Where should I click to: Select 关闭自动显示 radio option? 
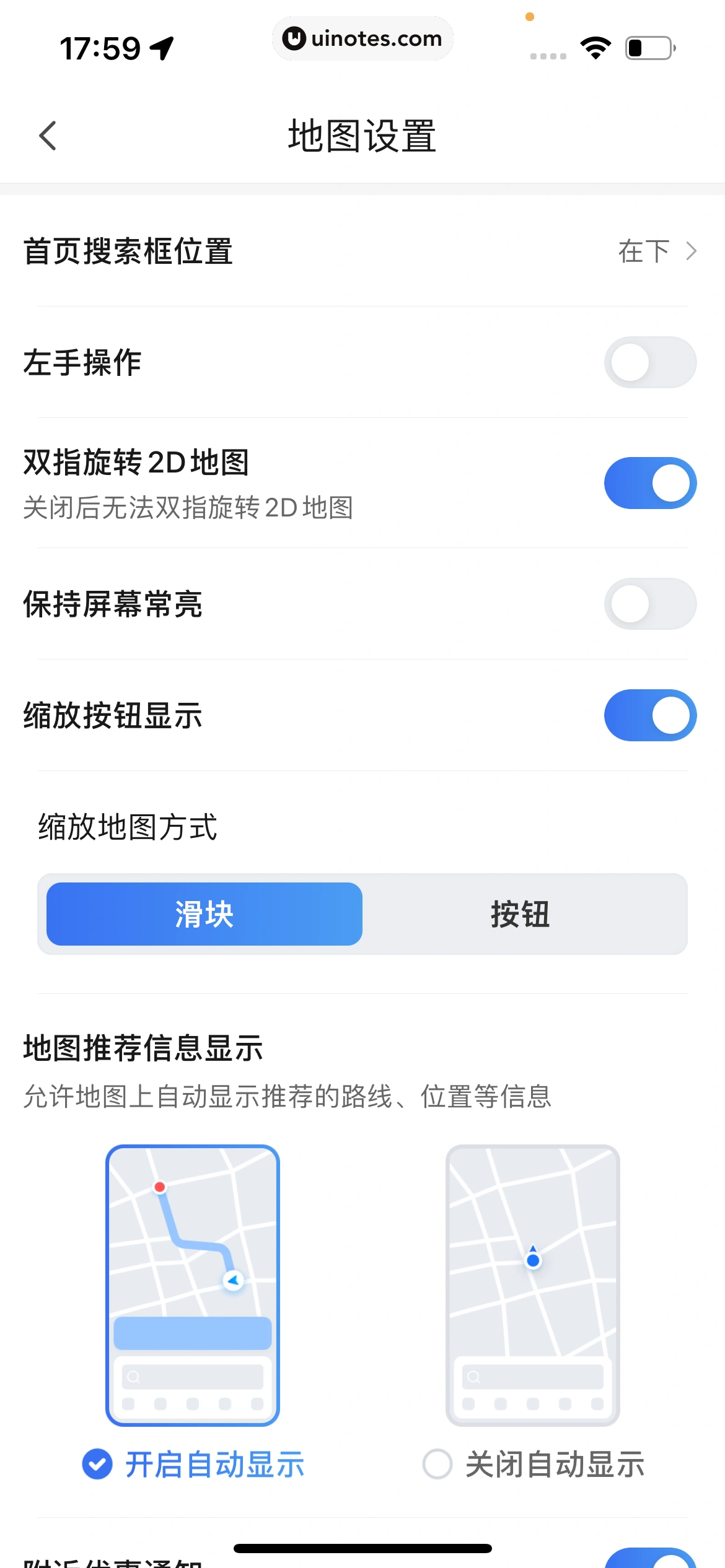pos(533,1464)
